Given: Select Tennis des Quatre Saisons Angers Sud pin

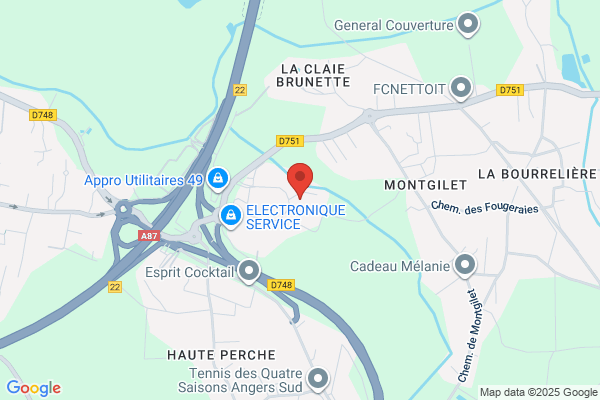Looking at the screenshot, I should click(318, 379).
